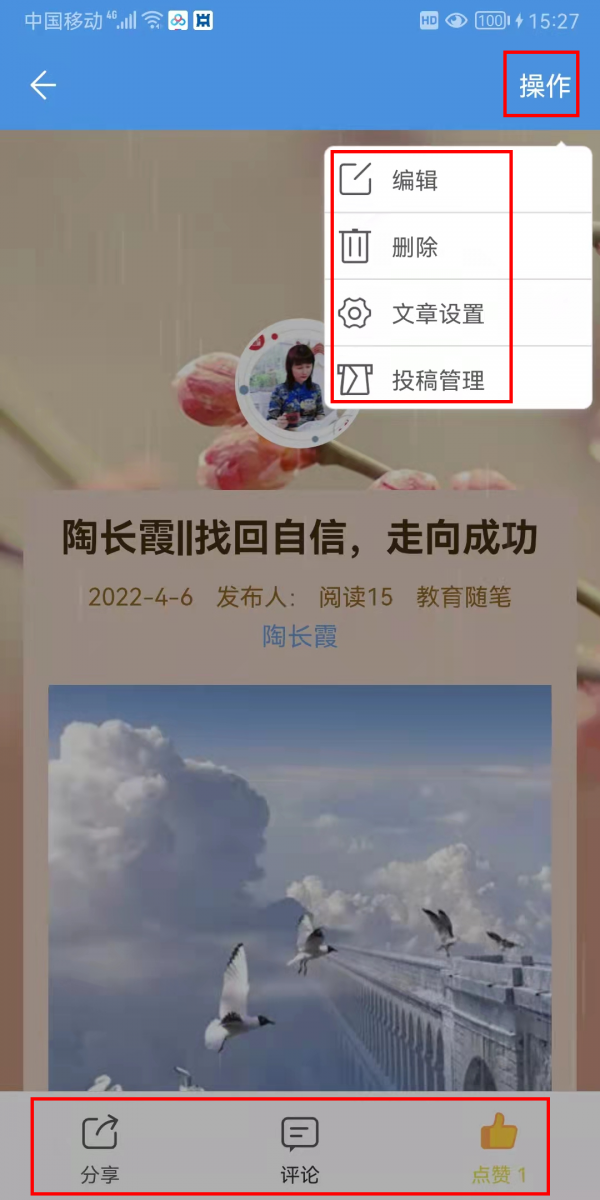The width and height of the screenshot is (600, 1200).
Task: Tap the 操作 button in the top bar
Action: point(544,86)
